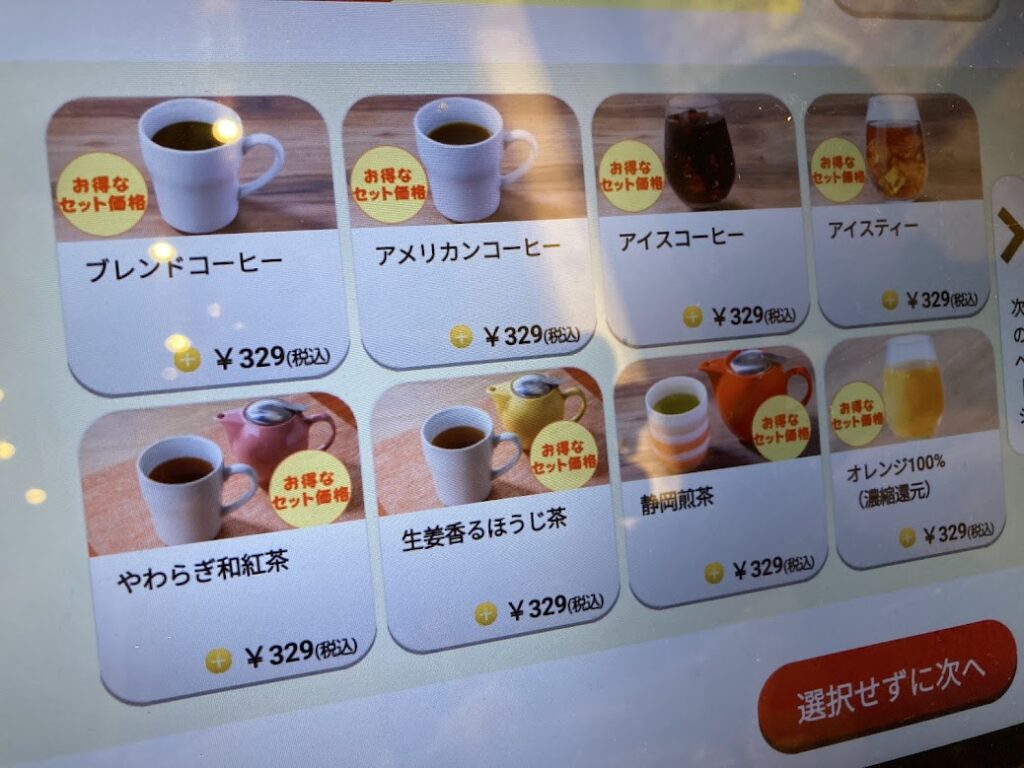Pick the 静岡煎茶 green tea card
Screen dimensions: 1024x768
tap(716, 478)
